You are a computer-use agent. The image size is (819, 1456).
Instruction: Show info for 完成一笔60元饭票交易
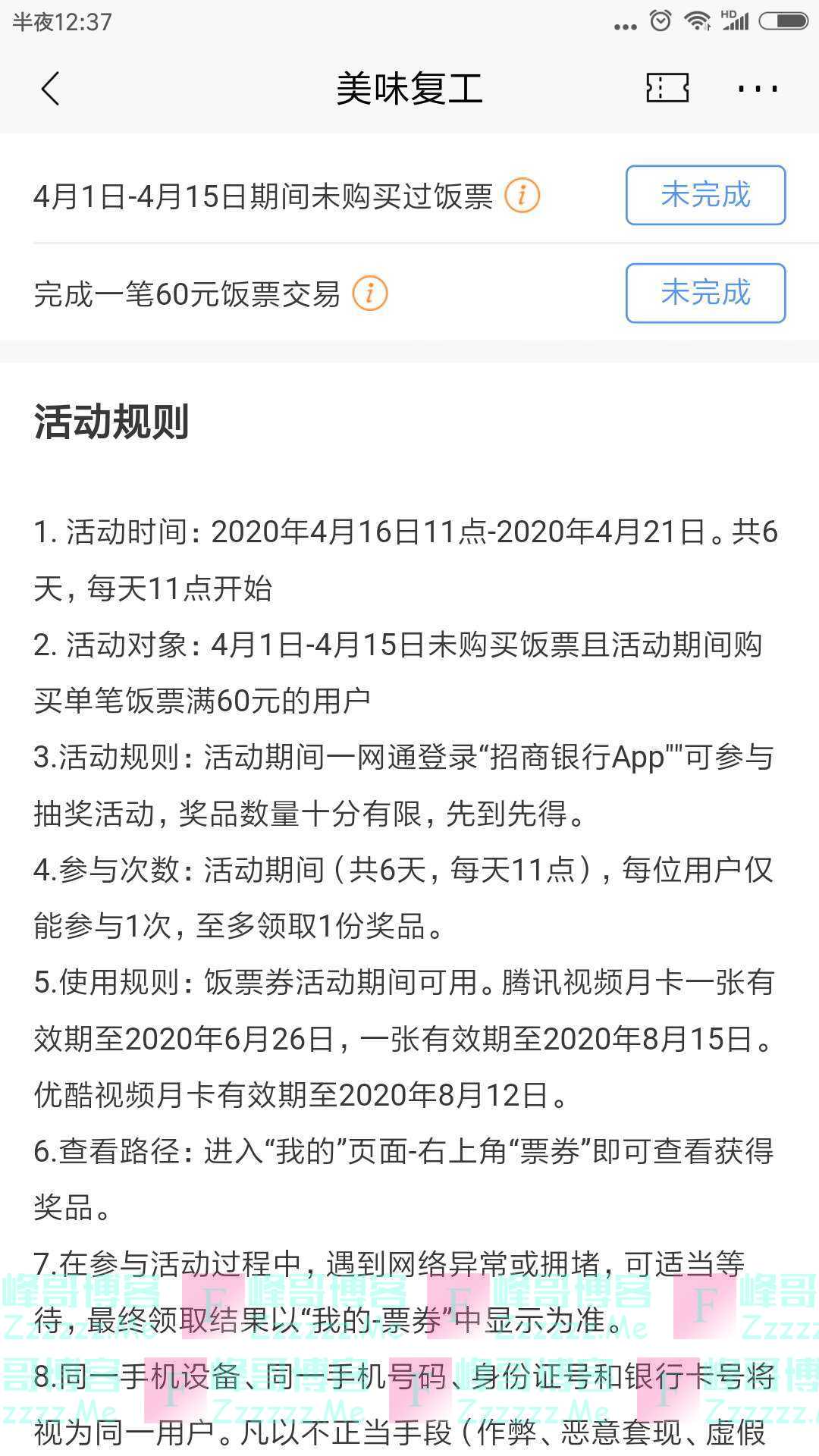point(370,293)
